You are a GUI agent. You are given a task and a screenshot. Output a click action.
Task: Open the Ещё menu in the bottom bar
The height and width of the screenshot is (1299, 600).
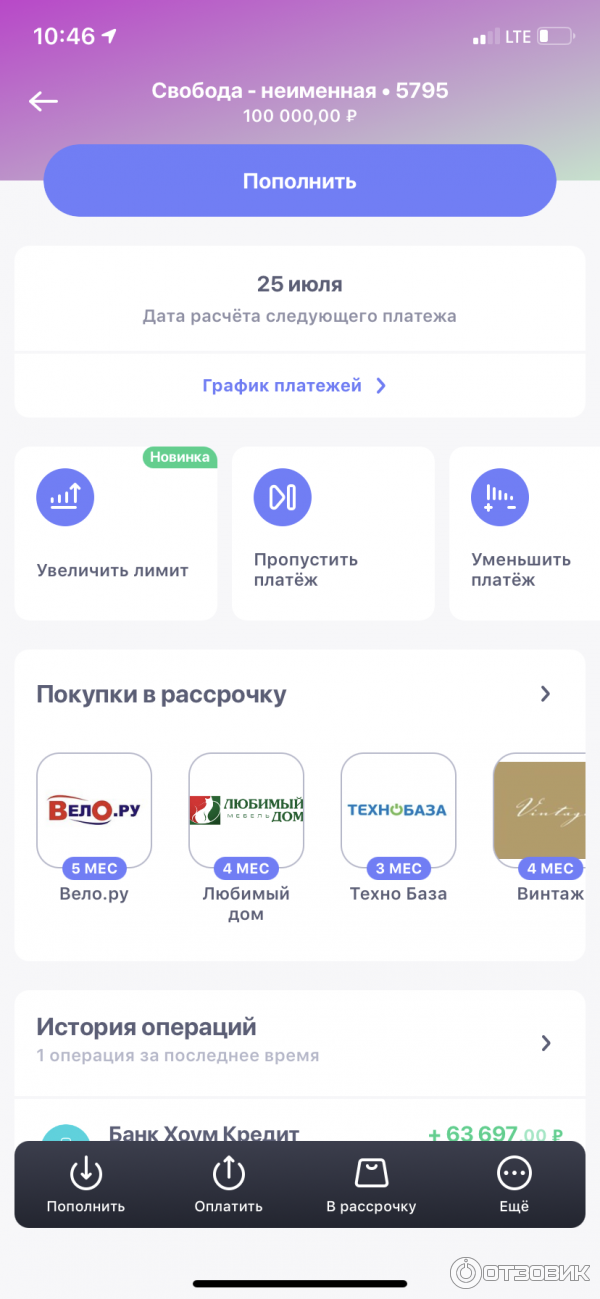[514, 1185]
